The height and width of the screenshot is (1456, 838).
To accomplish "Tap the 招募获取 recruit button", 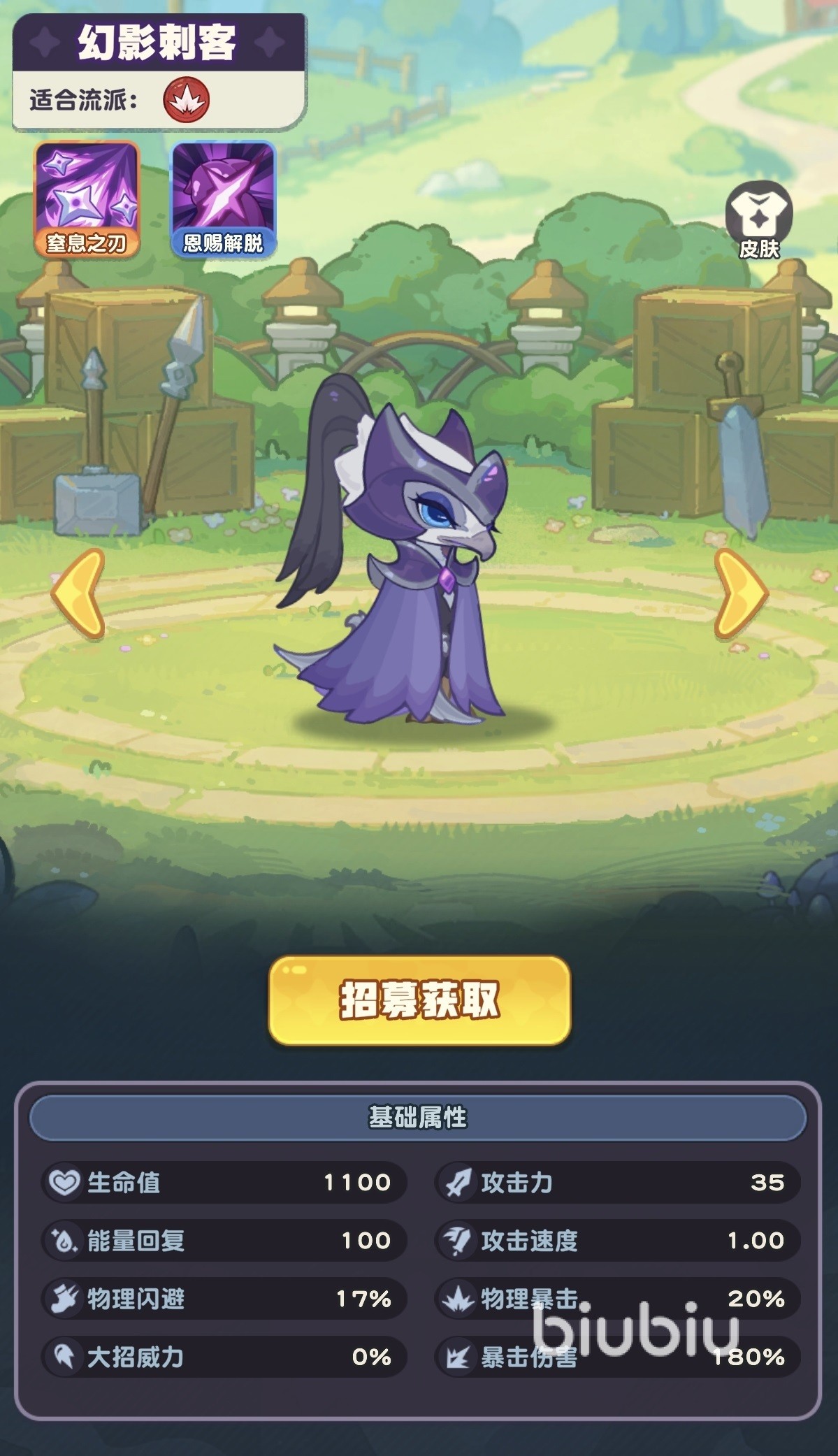I will pyautogui.click(x=419, y=1000).
